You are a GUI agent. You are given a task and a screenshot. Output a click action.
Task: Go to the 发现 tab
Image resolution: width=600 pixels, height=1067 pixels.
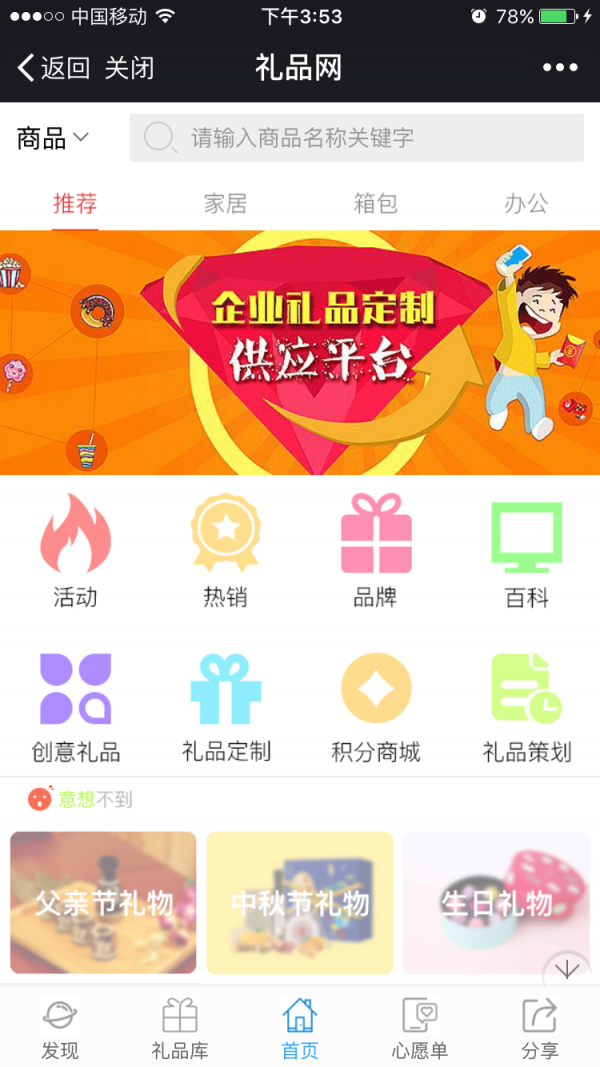(x=60, y=1029)
